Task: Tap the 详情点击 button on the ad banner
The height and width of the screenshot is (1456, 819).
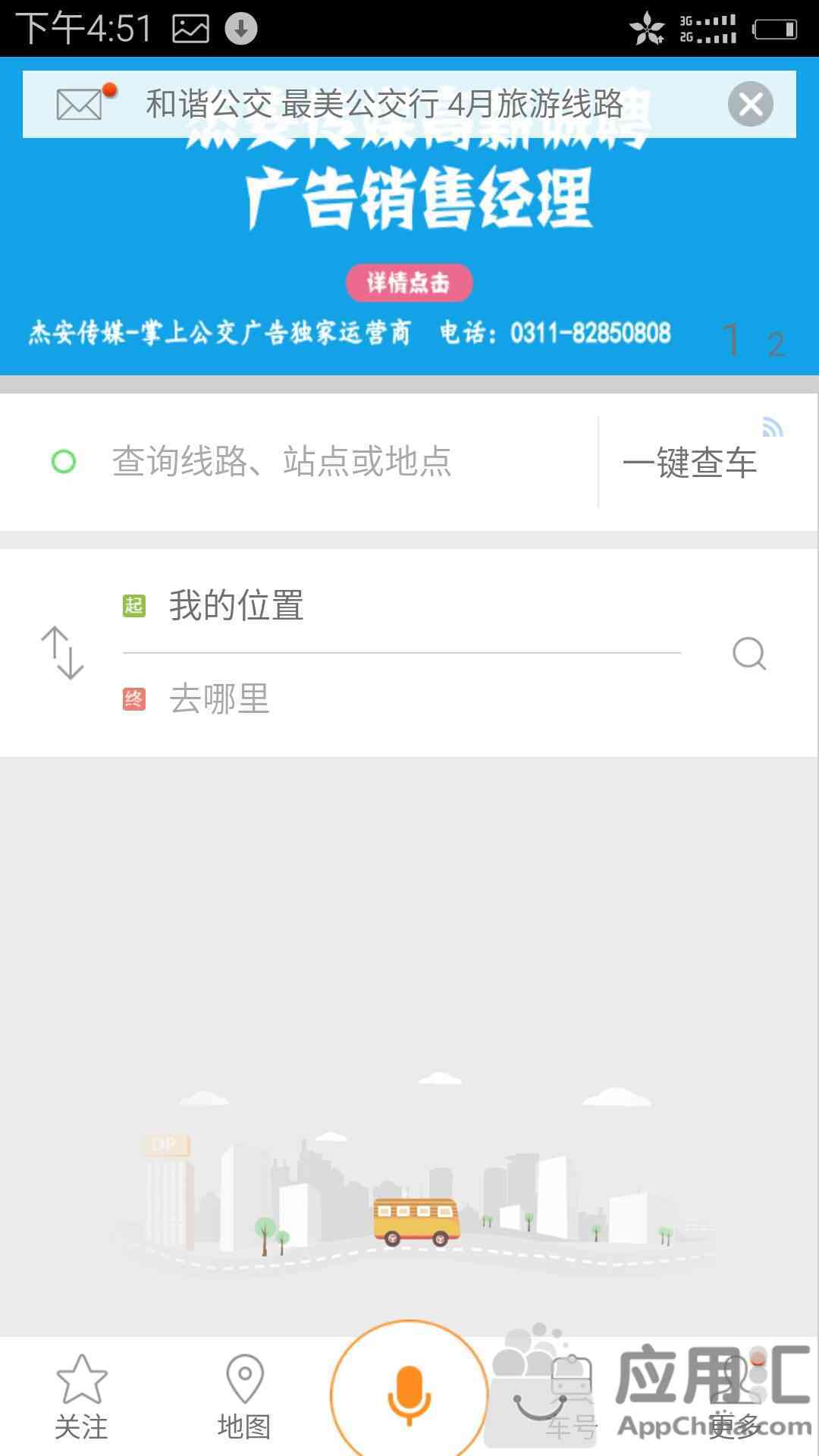Action: click(409, 283)
